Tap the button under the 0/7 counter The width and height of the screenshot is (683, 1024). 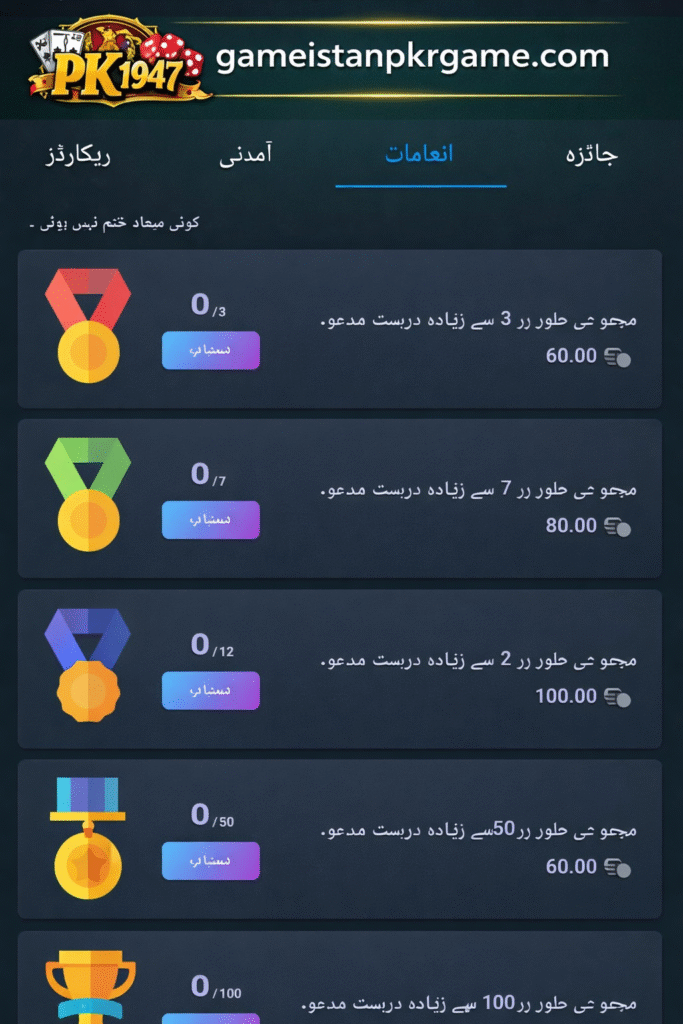211,520
